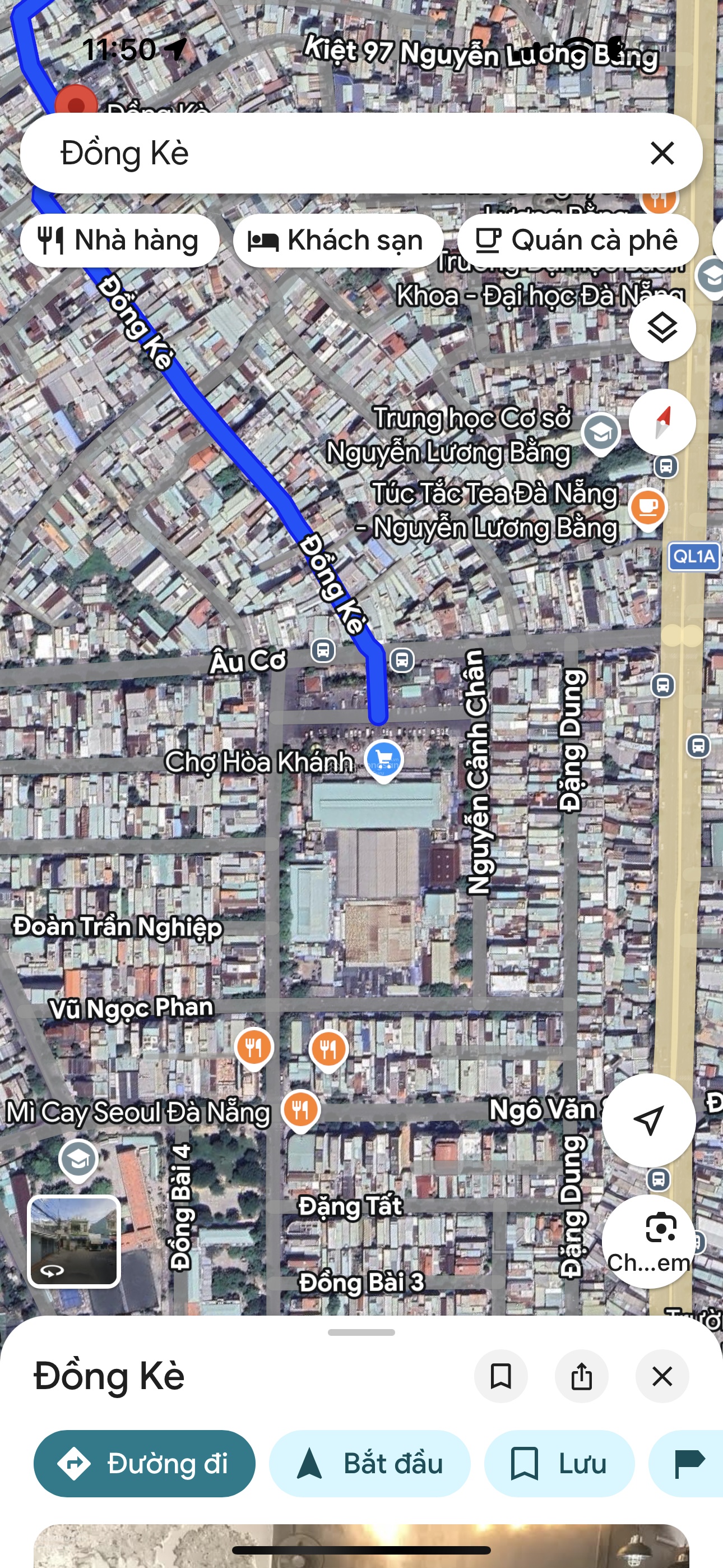Open the Mì Cay Seoul Đà Nẵng marker
723x1568 pixels.
click(300, 1109)
